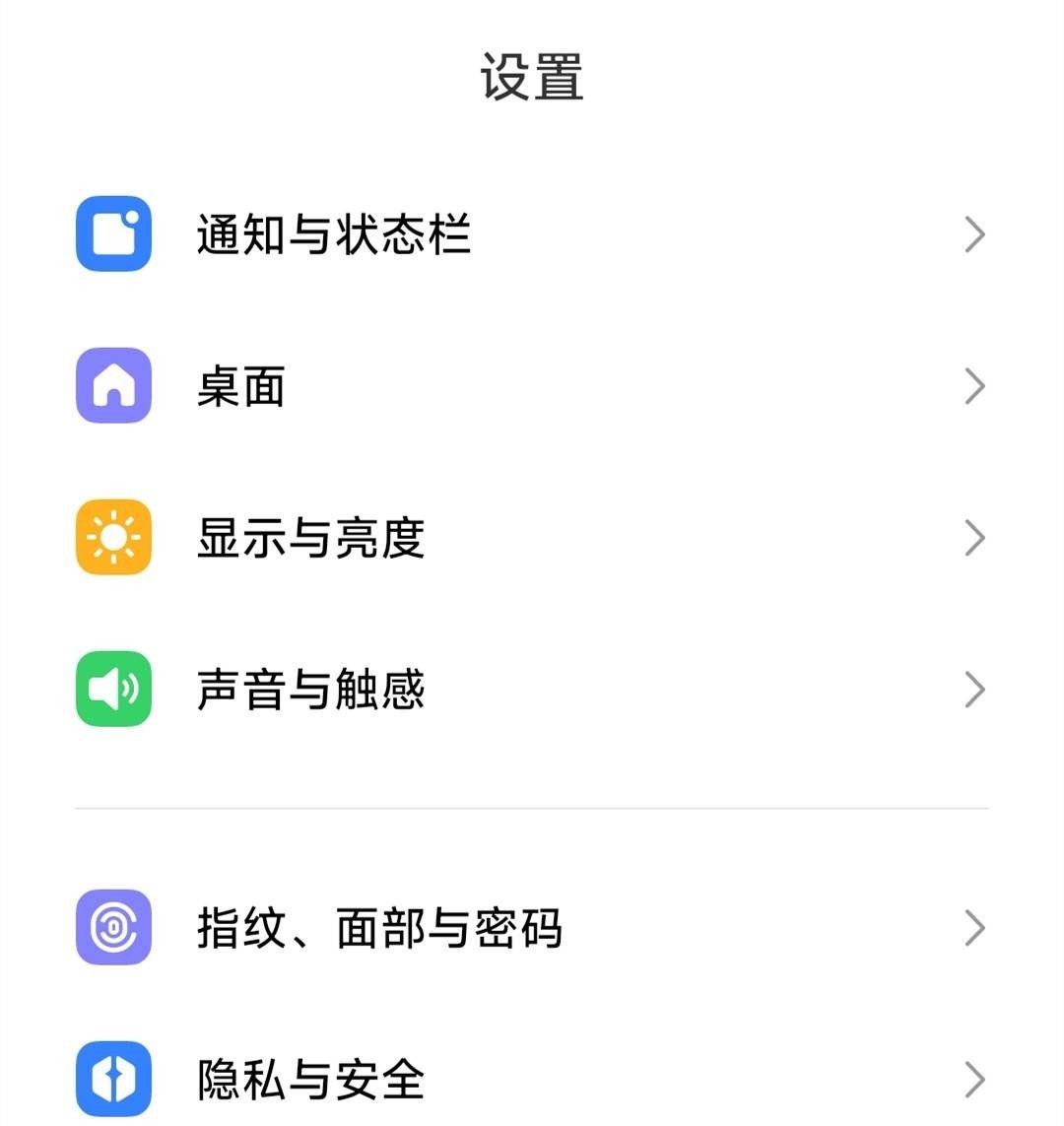Click the Fingerprint, Face and Password icon
Image resolution: width=1064 pixels, height=1126 pixels.
[x=113, y=927]
